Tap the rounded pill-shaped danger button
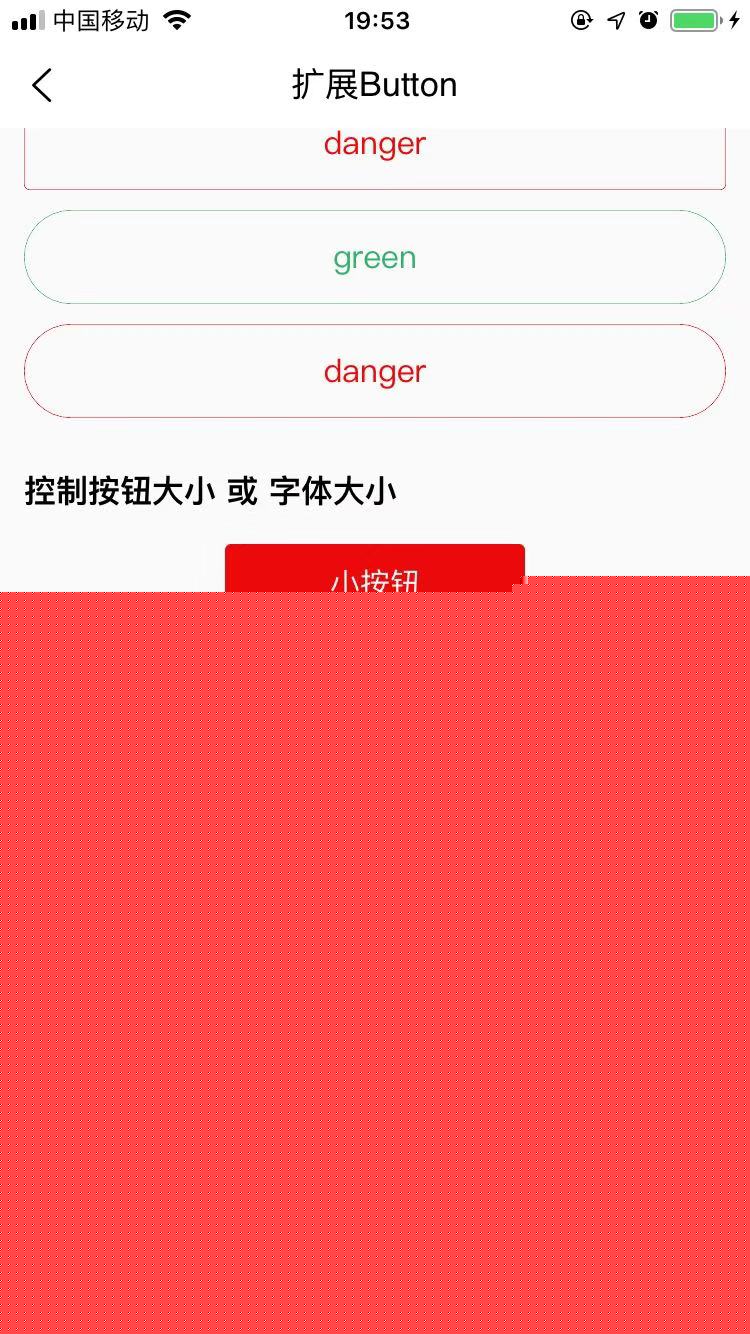Screen dimensions: 750x1334 click(375, 371)
